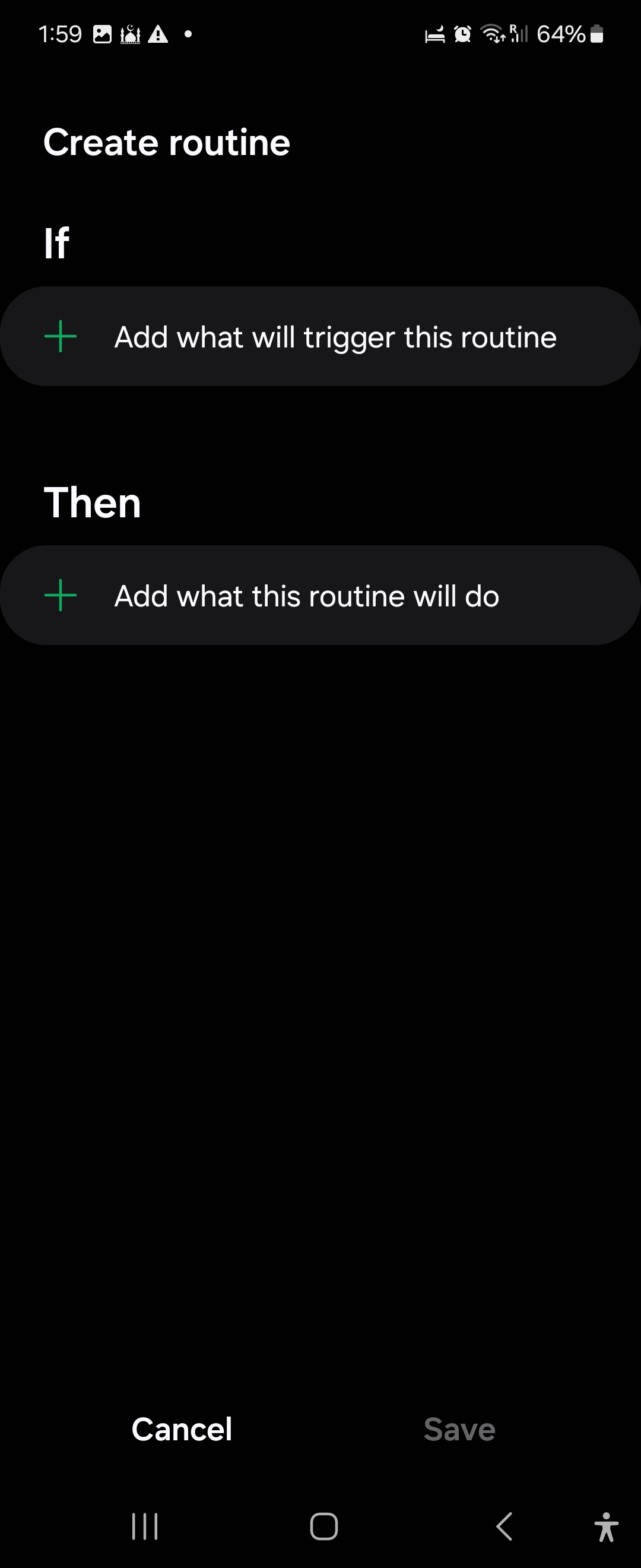
Task: Select "Add what this routine will do"
Action: click(306, 595)
